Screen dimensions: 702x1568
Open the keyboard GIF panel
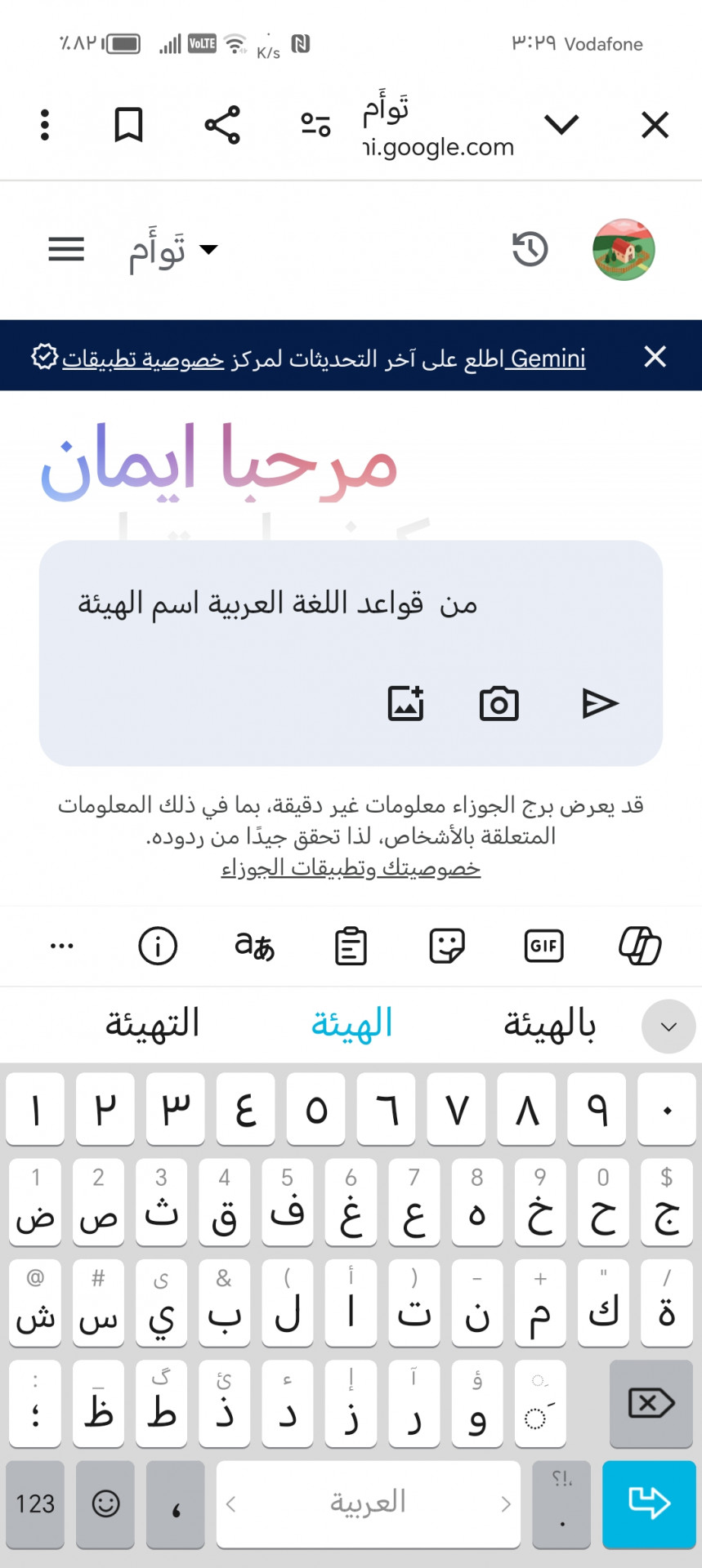543,946
